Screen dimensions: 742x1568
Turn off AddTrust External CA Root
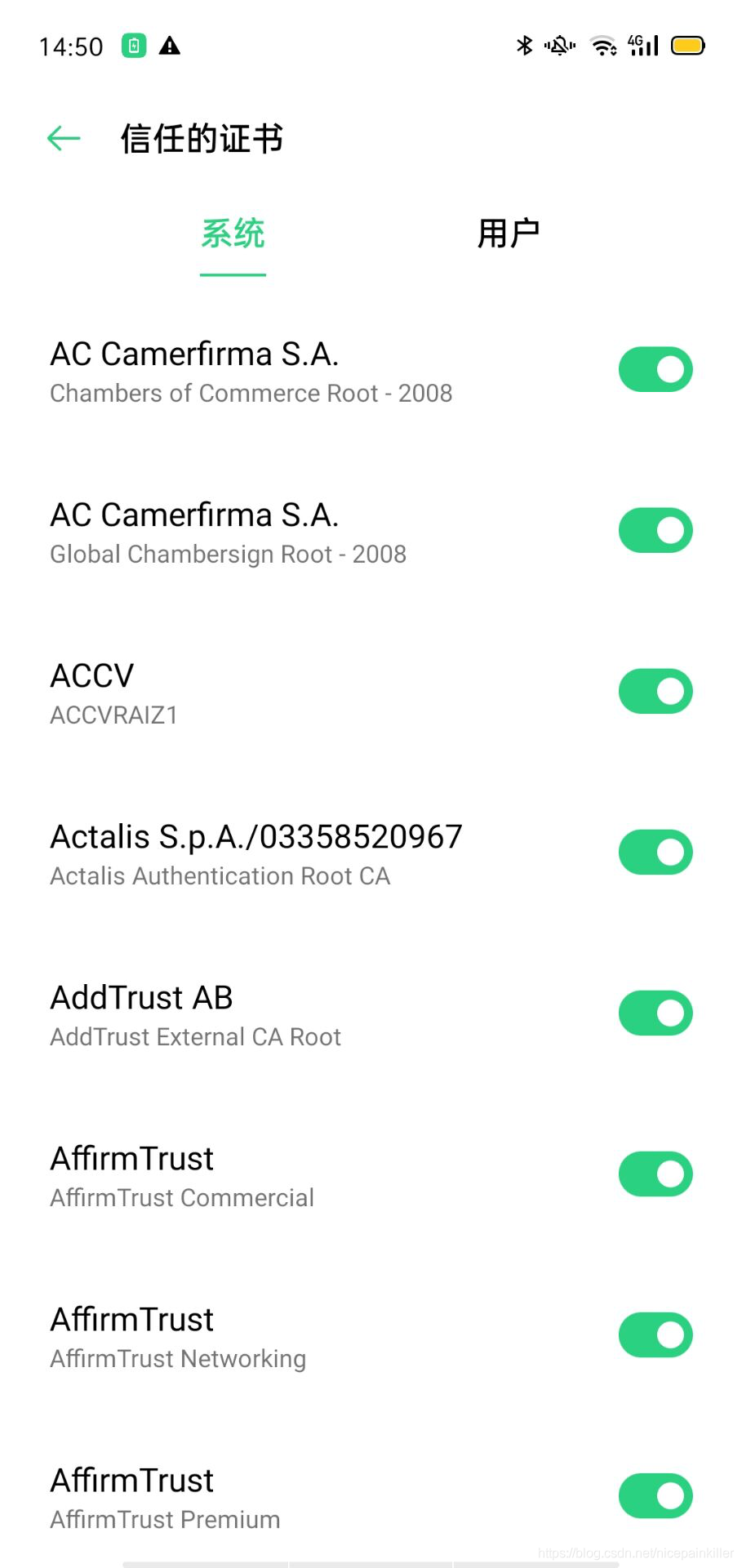tap(655, 1013)
